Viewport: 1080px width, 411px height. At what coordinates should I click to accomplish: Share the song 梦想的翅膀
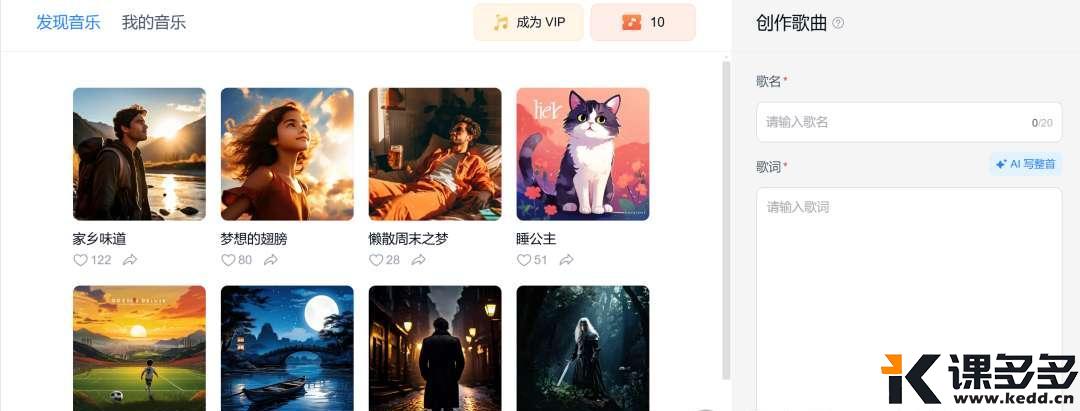point(271,260)
